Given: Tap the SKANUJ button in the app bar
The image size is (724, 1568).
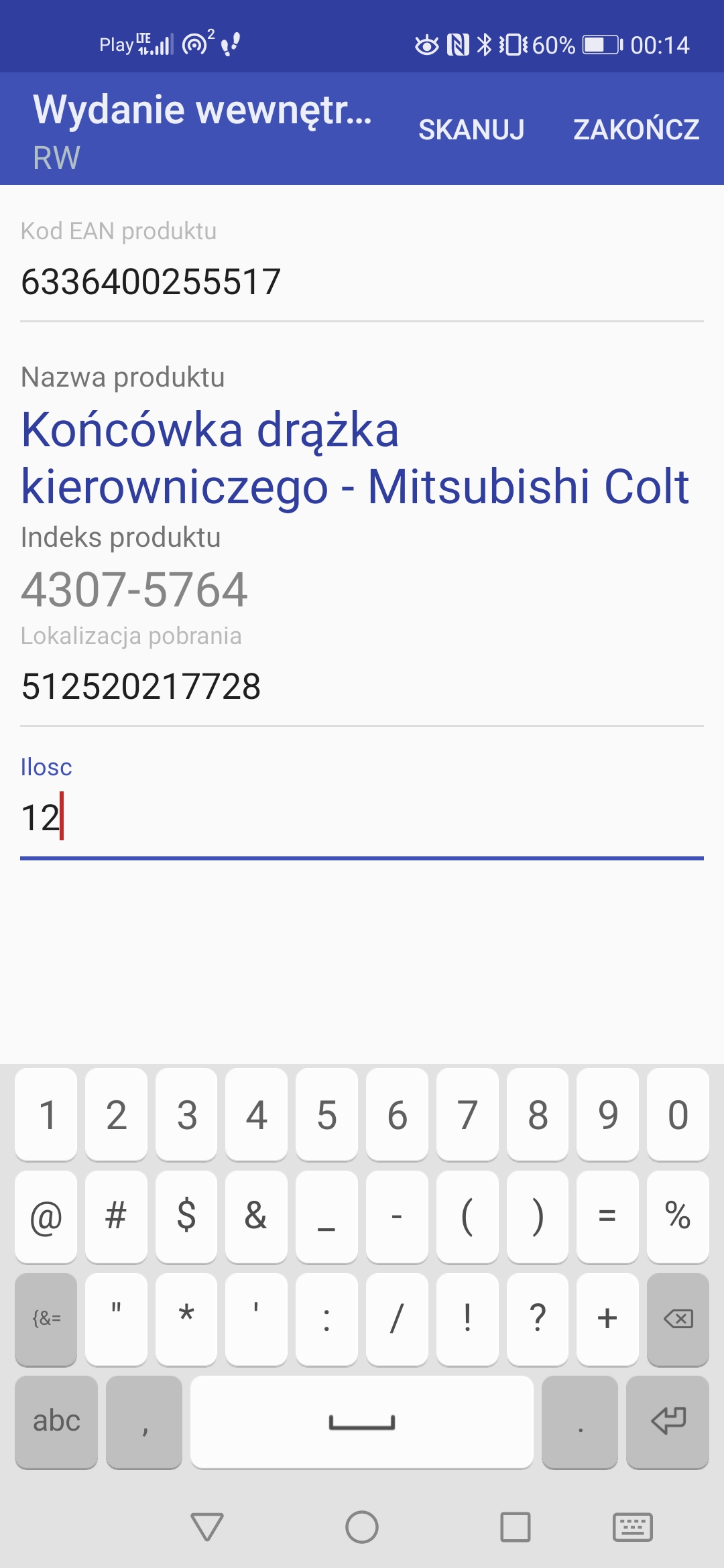Looking at the screenshot, I should click(471, 129).
